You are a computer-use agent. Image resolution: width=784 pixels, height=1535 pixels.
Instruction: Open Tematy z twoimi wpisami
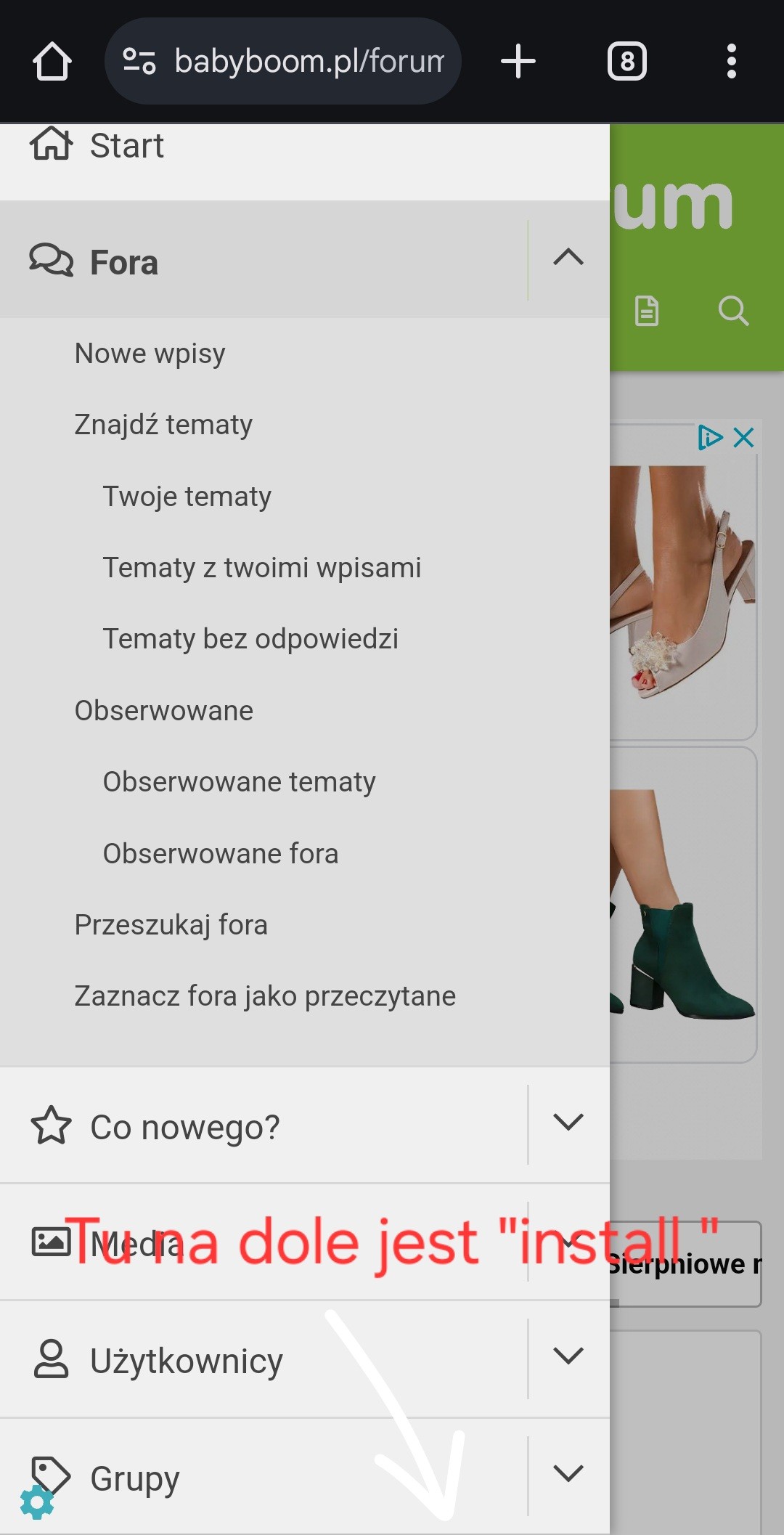(261, 568)
